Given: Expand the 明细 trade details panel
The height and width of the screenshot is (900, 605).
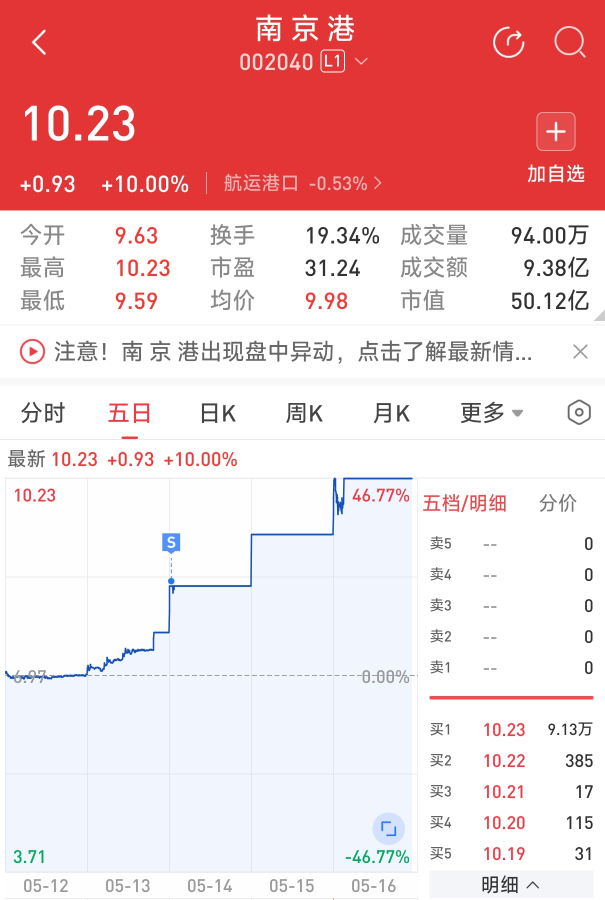Looking at the screenshot, I should [511, 884].
